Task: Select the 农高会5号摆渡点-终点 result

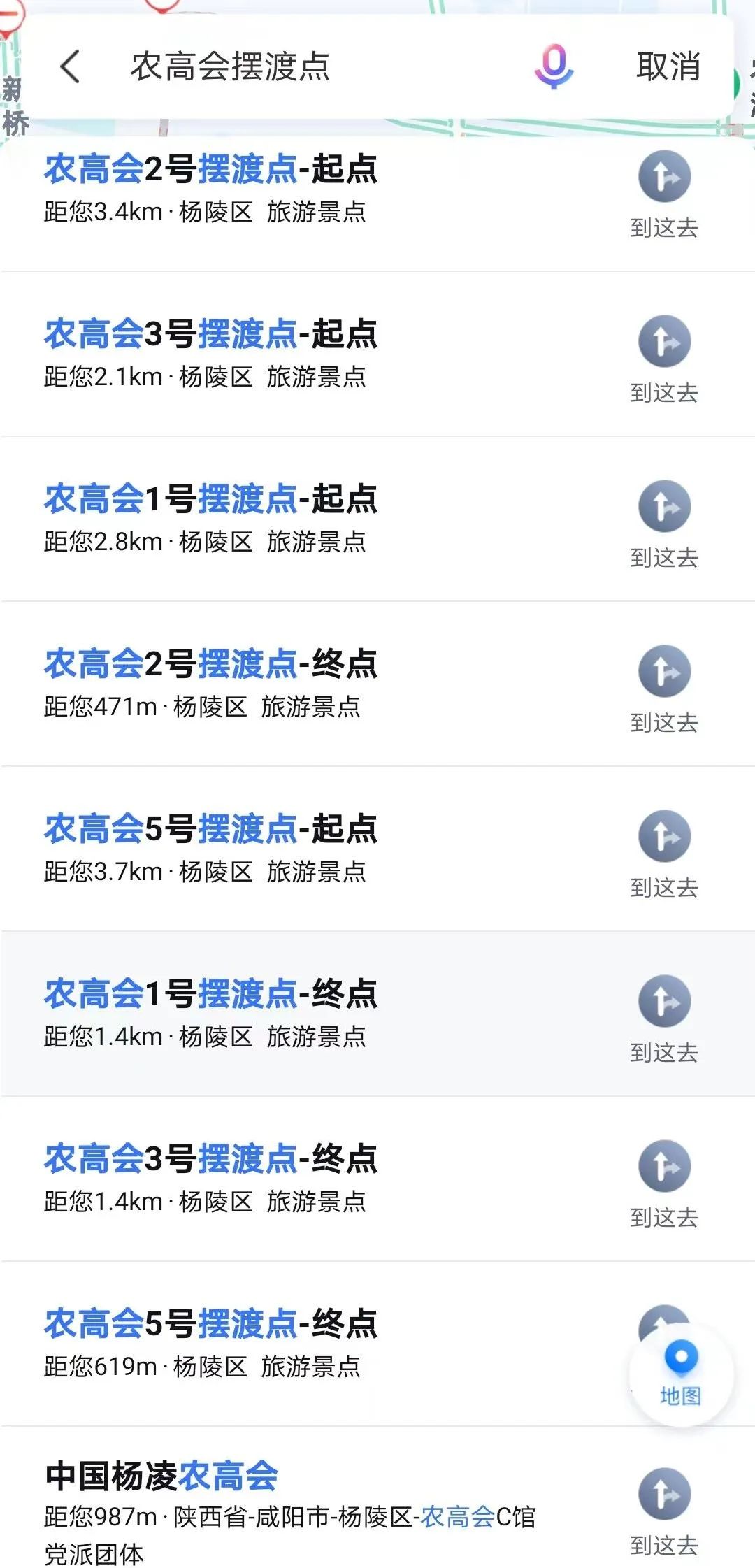Action: [x=210, y=1325]
